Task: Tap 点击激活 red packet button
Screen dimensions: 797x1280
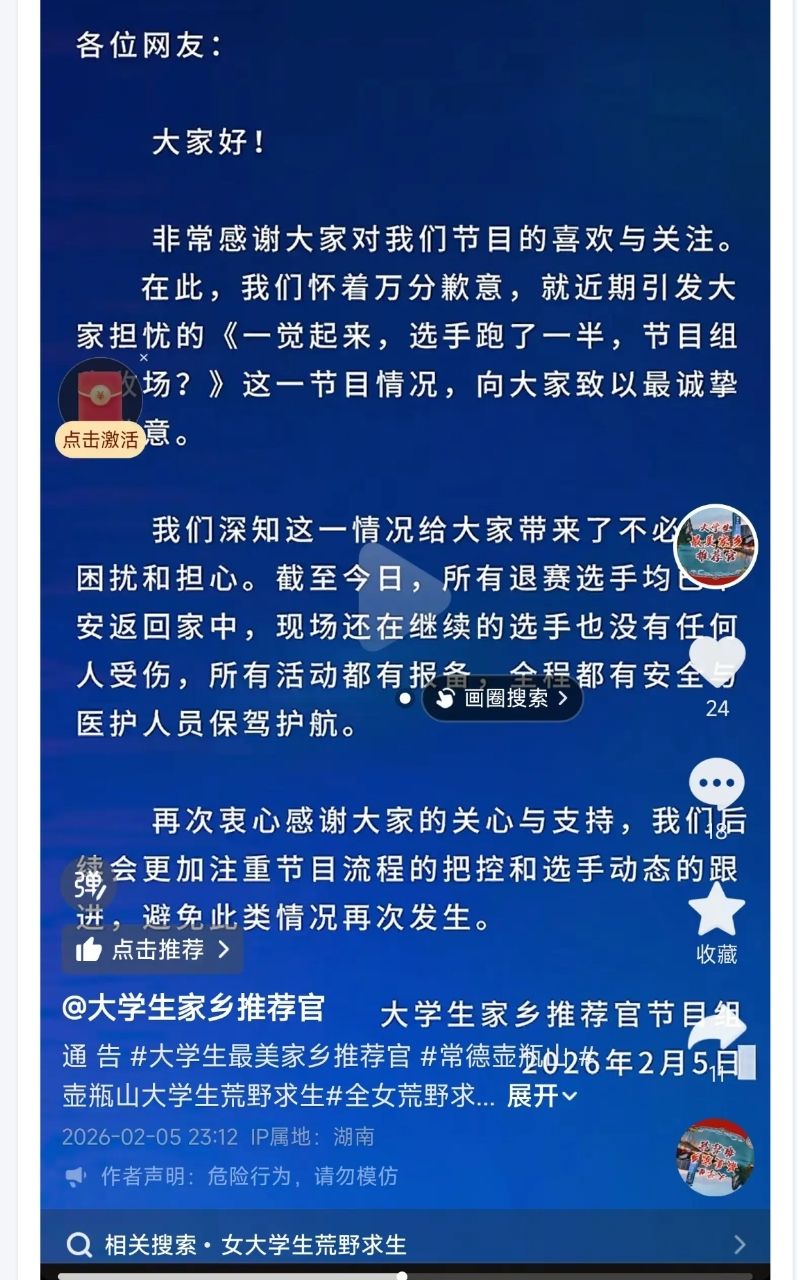Action: [100, 439]
